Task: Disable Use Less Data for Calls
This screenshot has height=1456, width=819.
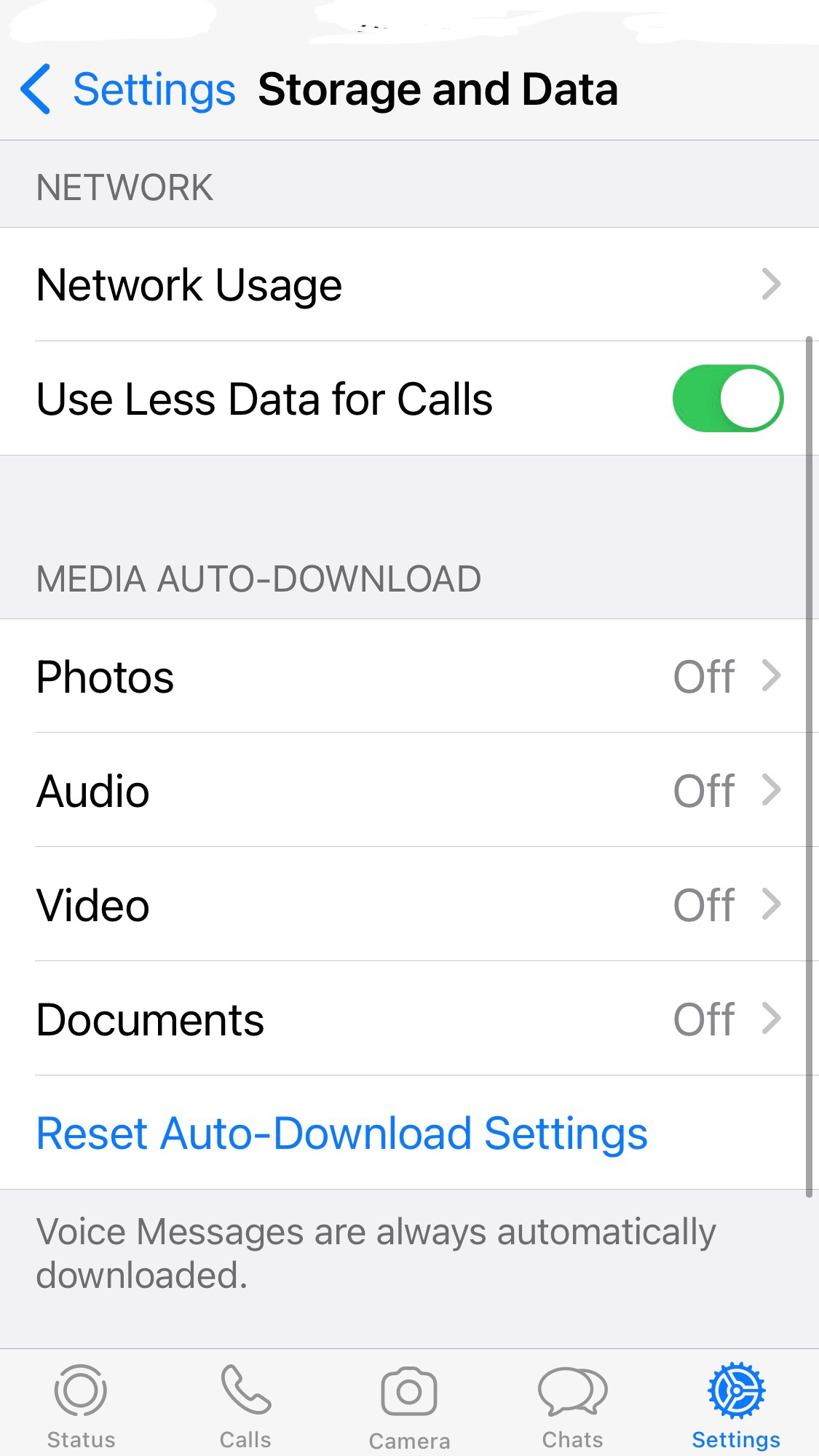Action: 728,398
